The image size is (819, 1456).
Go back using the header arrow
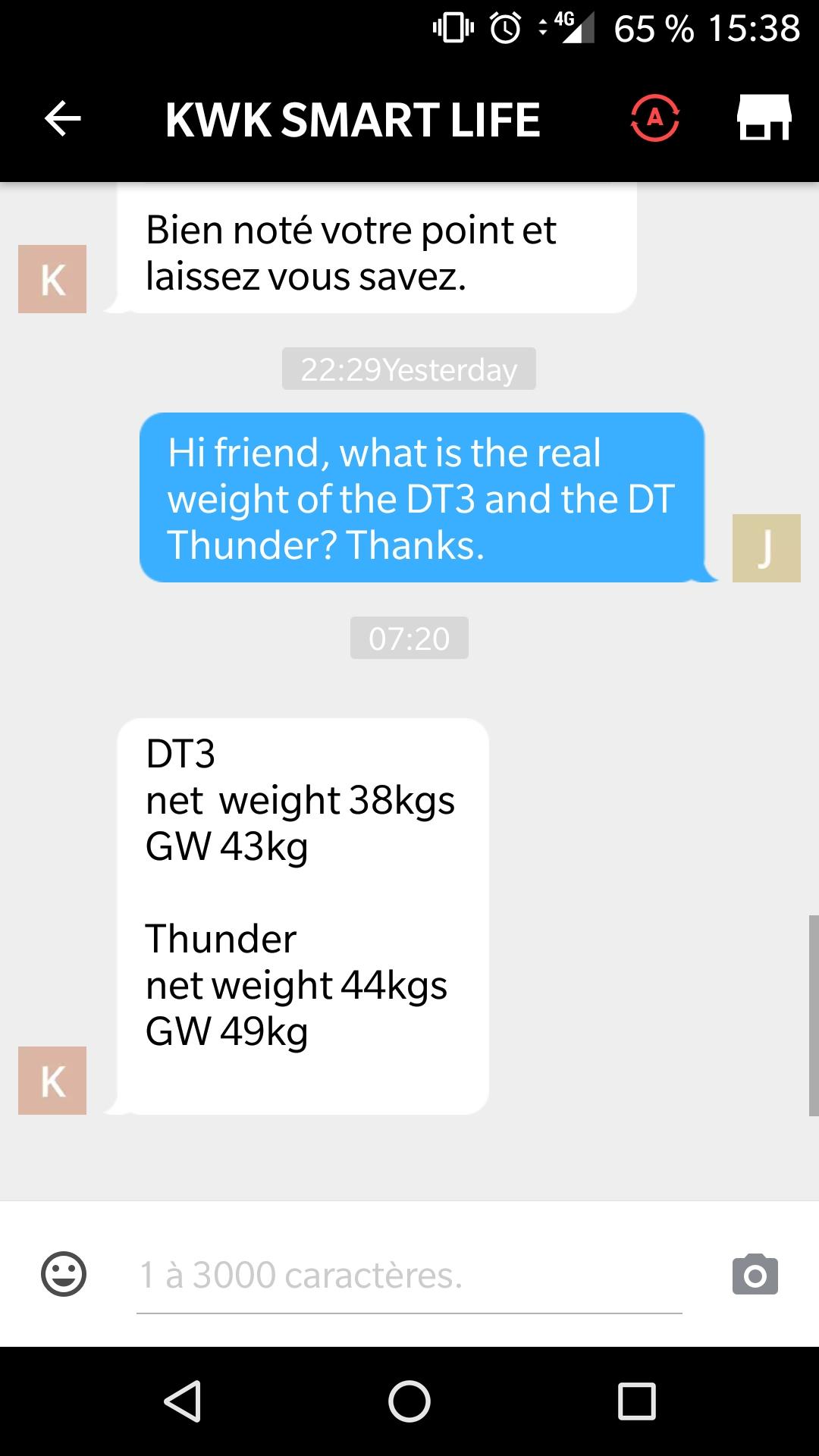(x=63, y=119)
